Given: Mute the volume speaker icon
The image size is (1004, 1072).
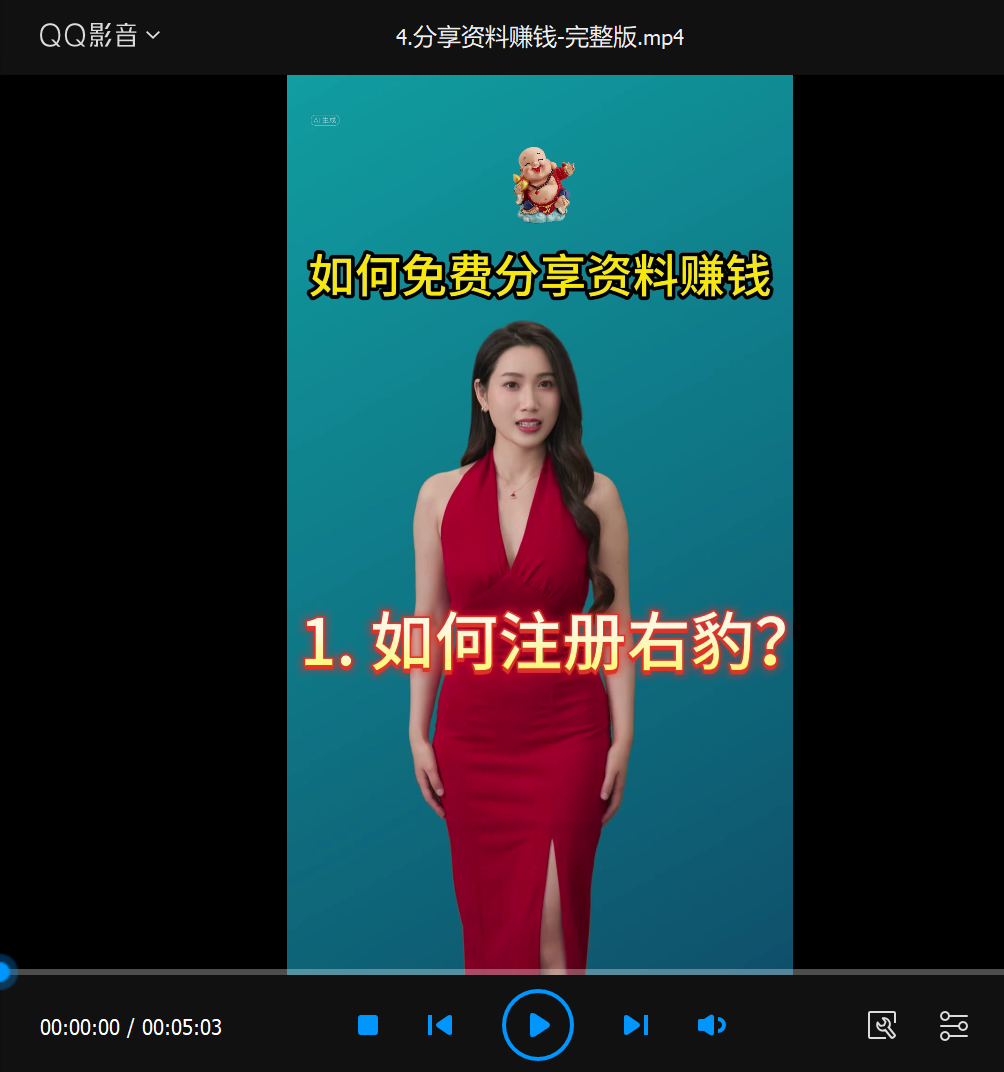Looking at the screenshot, I should click(711, 1025).
